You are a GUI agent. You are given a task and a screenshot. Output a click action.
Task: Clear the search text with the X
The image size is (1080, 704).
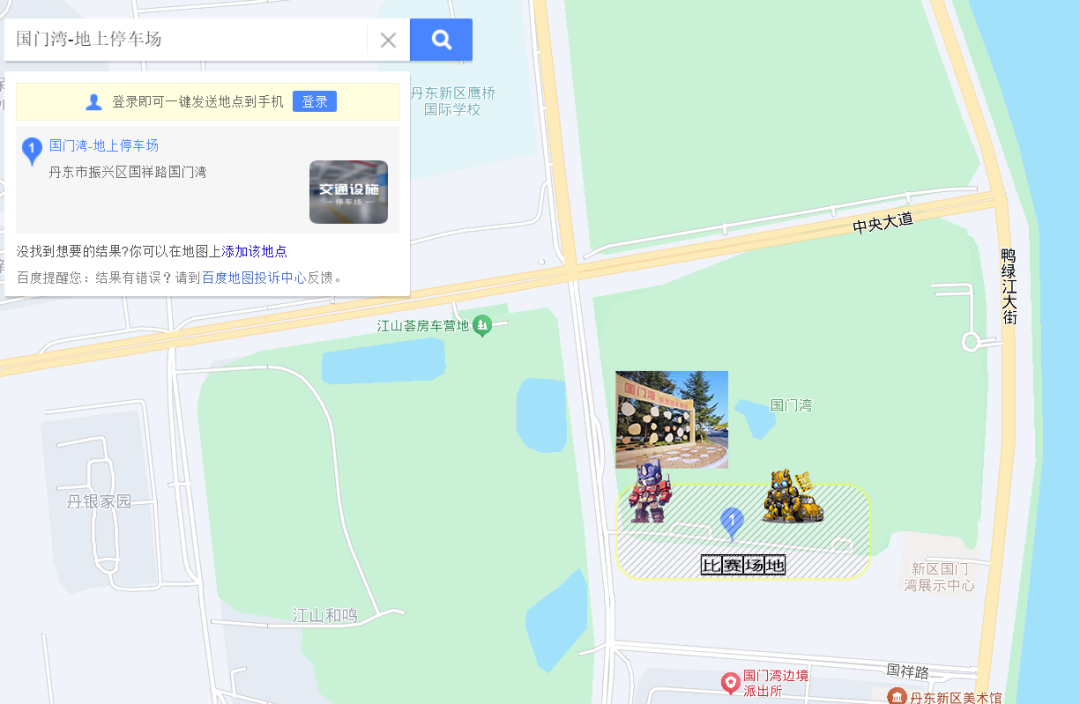(x=388, y=40)
